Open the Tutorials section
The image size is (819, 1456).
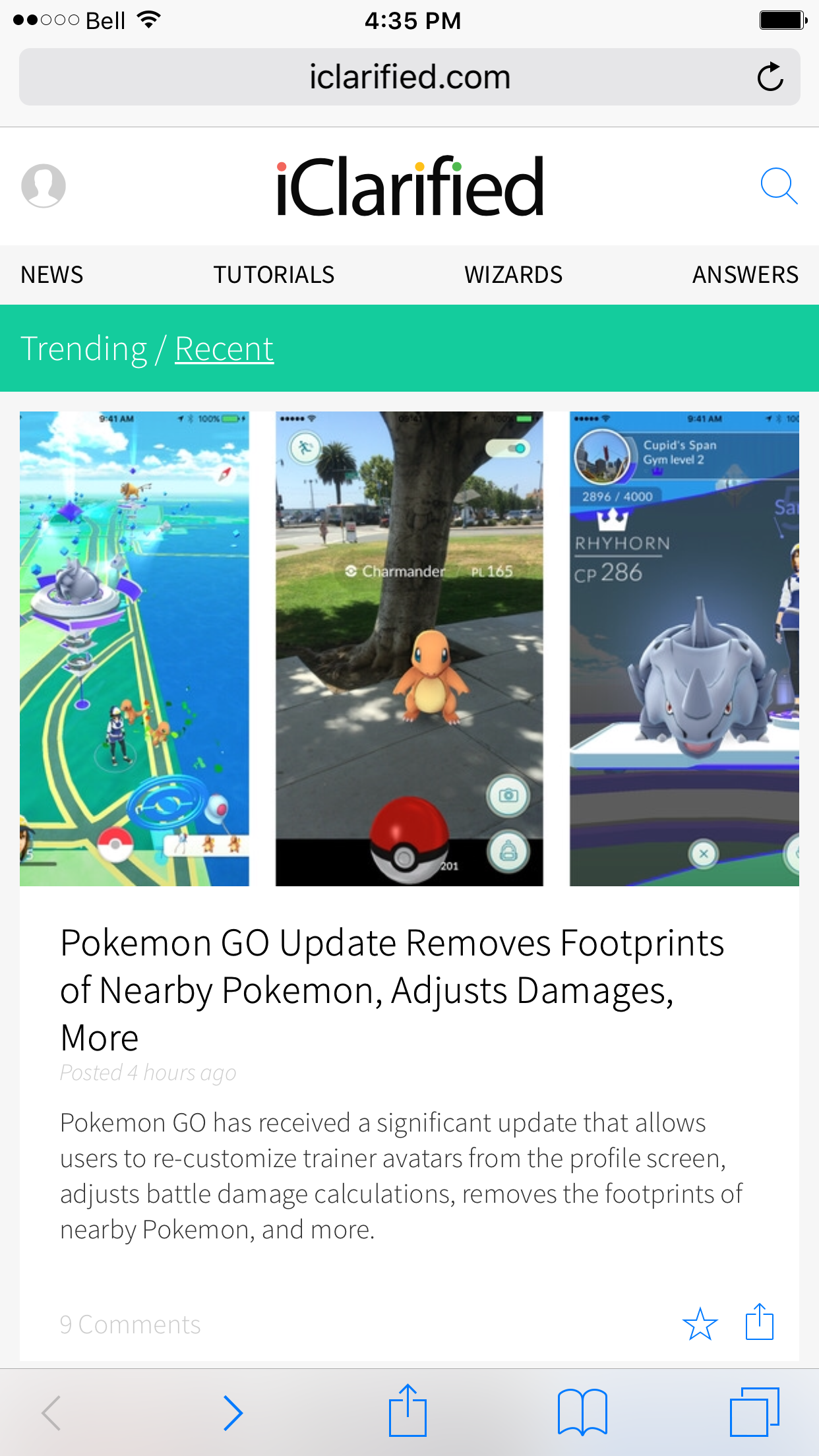(274, 274)
